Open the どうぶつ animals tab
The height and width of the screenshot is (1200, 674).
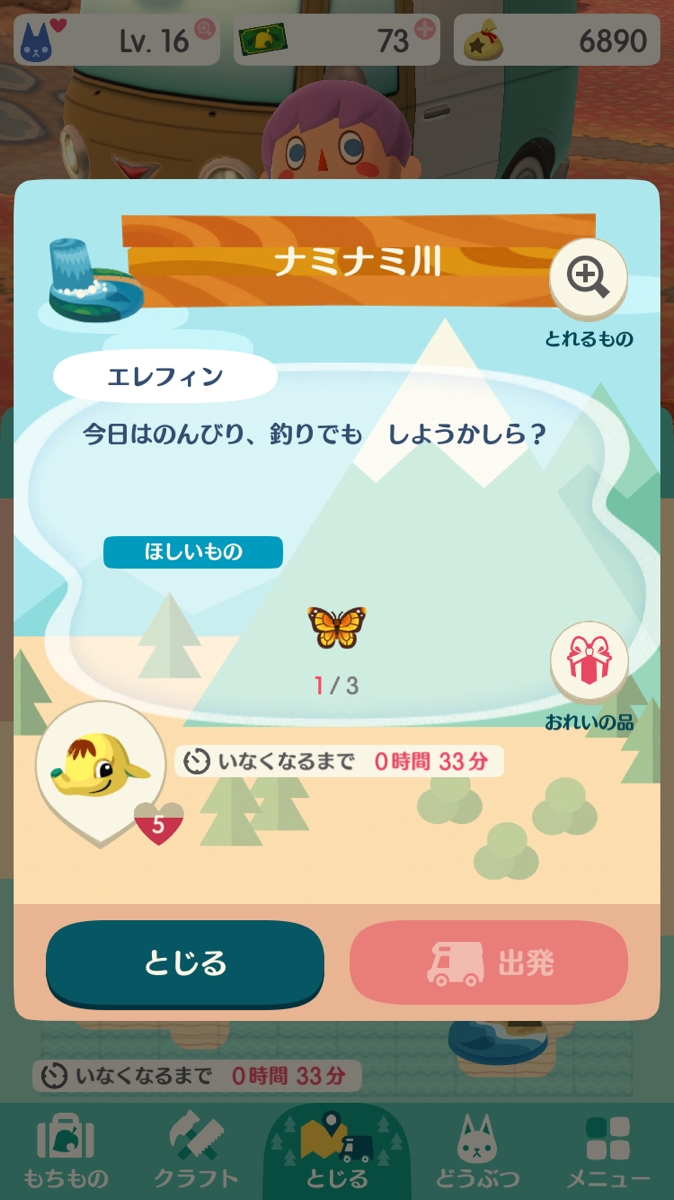[477, 1150]
